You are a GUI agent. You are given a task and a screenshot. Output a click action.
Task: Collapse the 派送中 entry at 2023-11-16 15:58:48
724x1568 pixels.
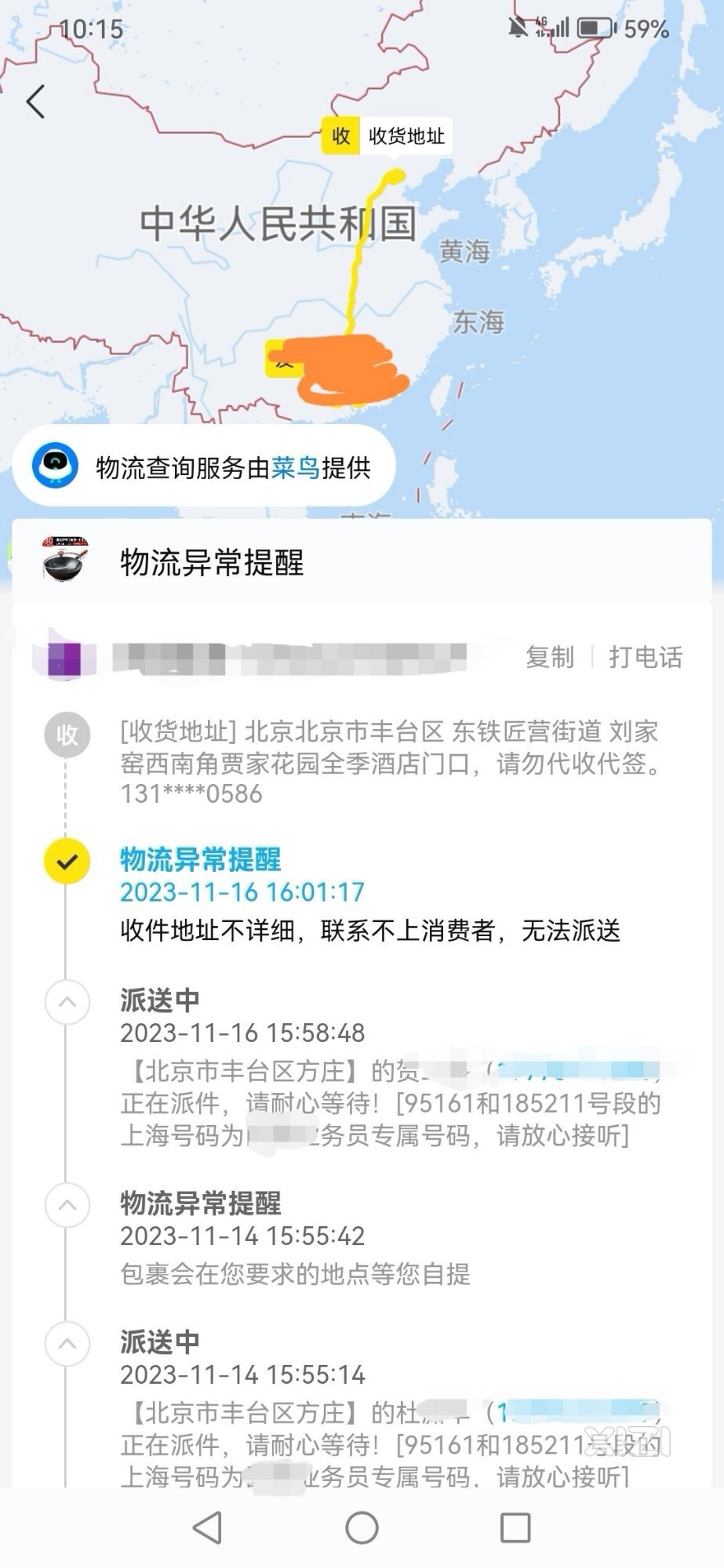pyautogui.click(x=67, y=1001)
